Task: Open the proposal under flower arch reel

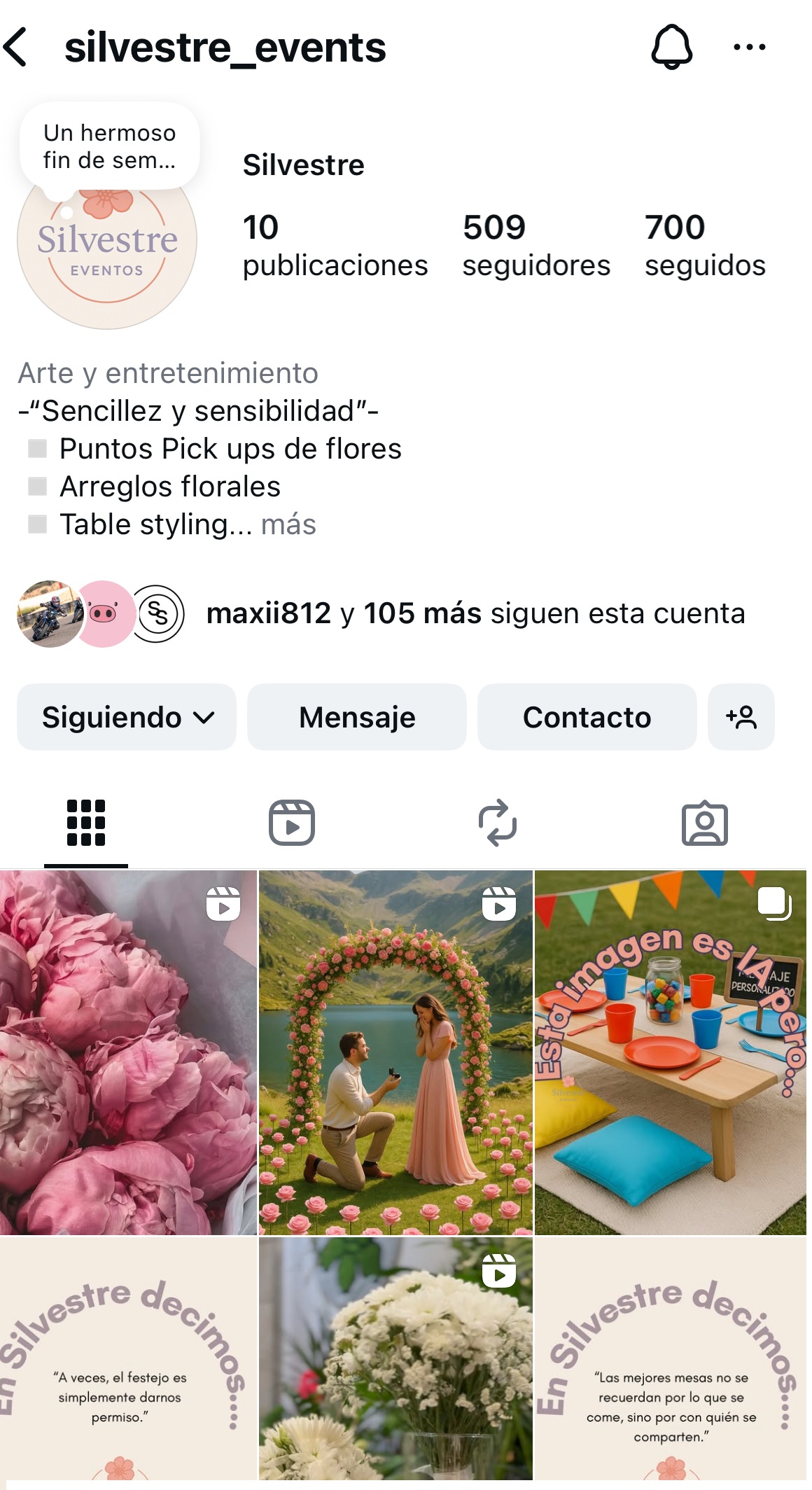Action: tap(395, 1052)
